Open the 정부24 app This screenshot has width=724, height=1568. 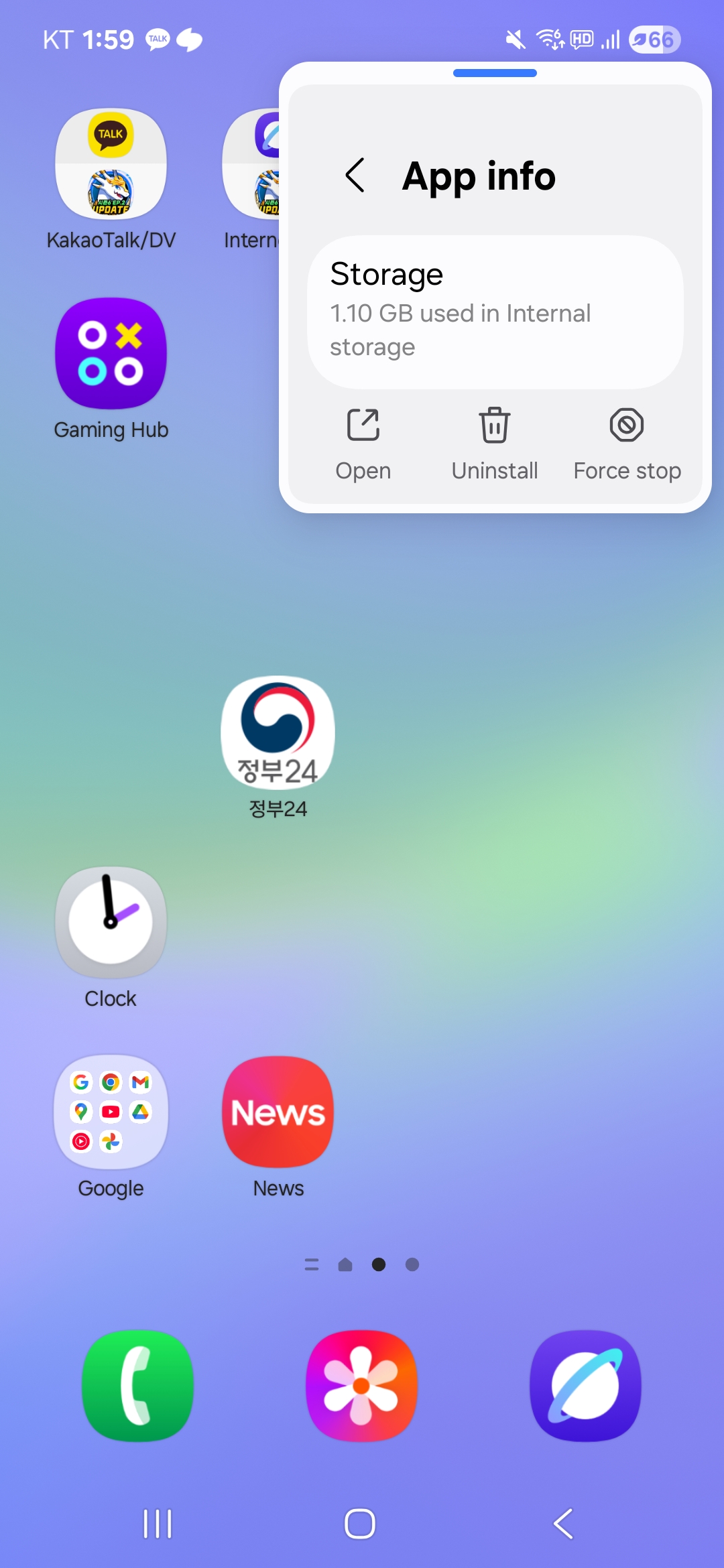tap(278, 732)
